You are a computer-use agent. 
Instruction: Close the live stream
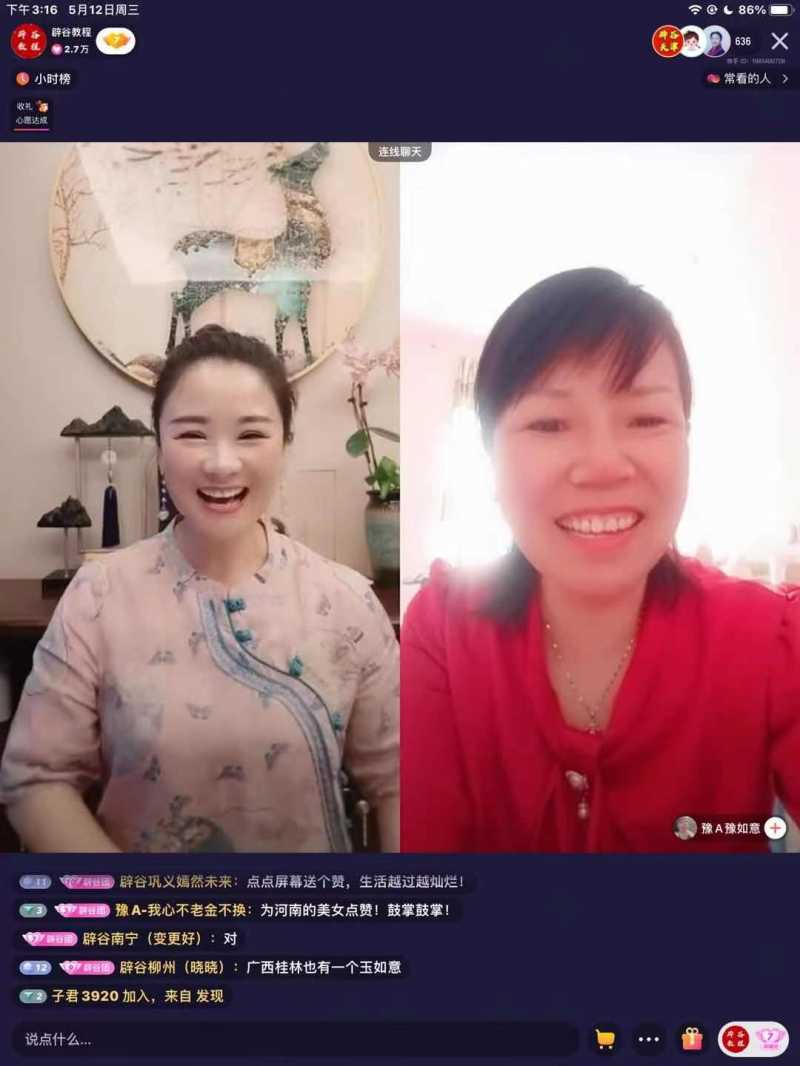coord(780,41)
